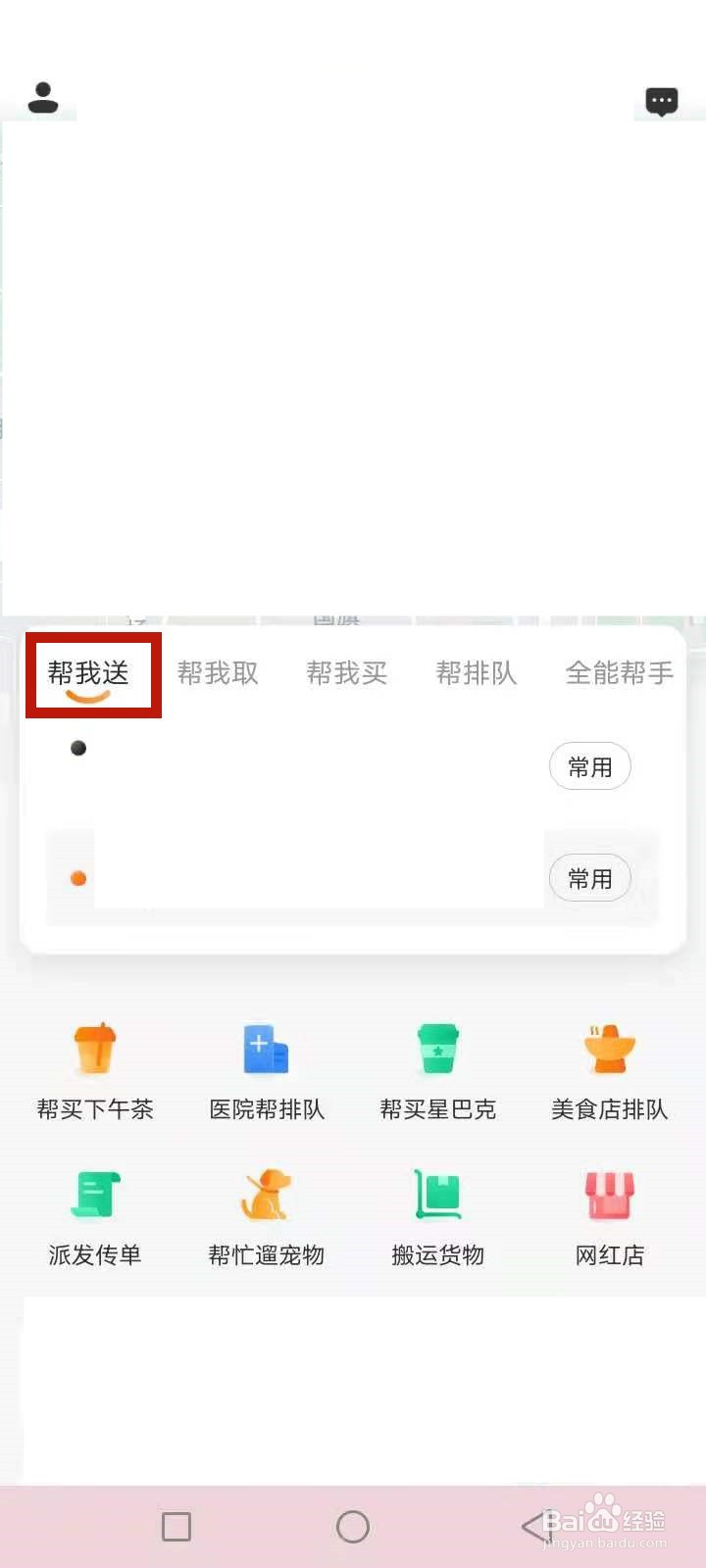This screenshot has width=706, height=1568.
Task: Open the 网红店 trending shop service
Action: pyautogui.click(x=609, y=1215)
